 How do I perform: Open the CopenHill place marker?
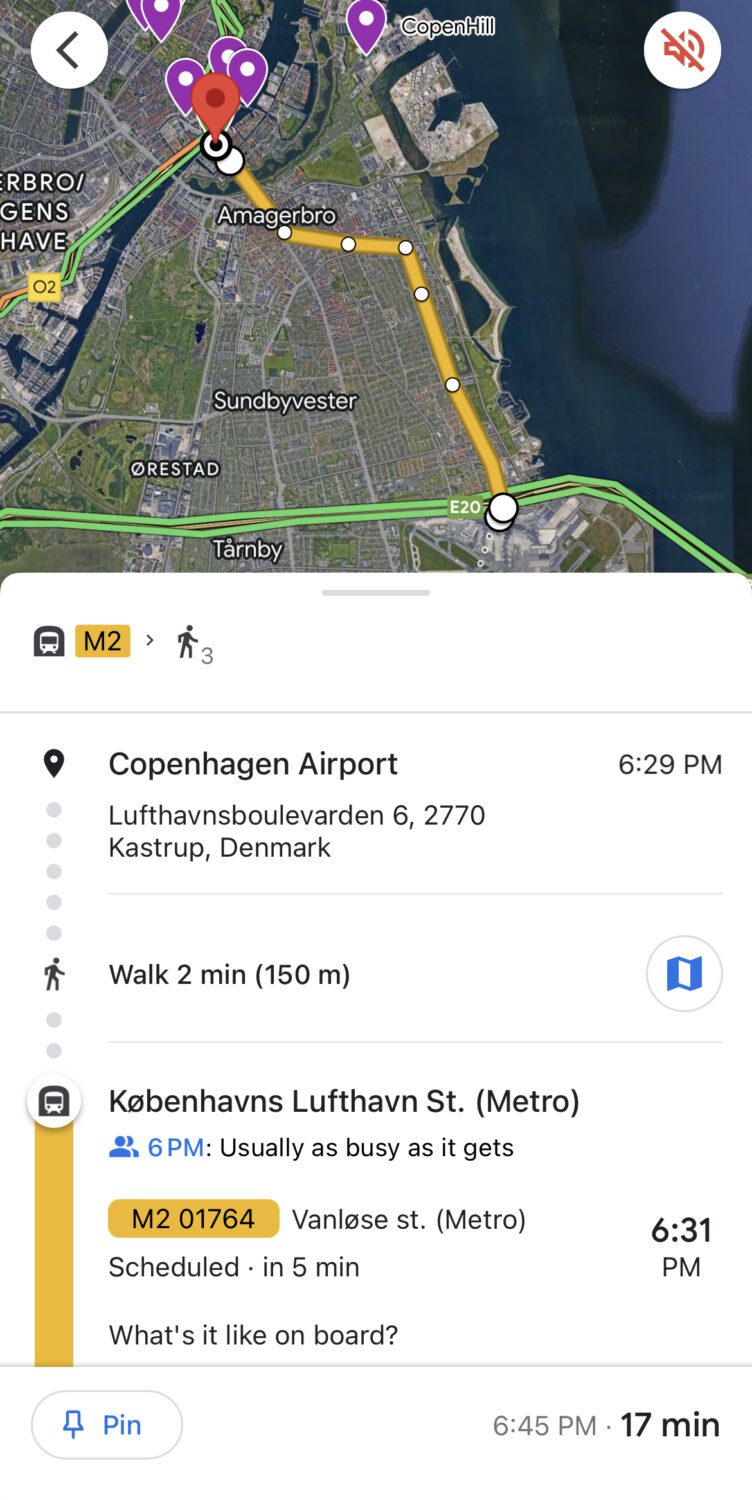point(366,25)
